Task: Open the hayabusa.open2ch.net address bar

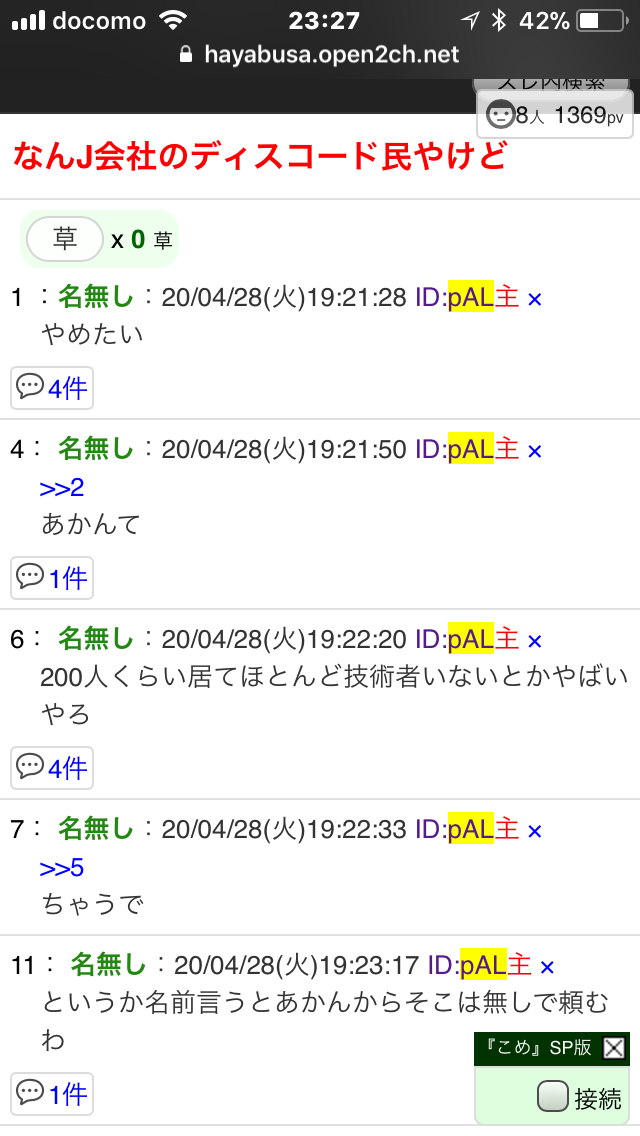Action: [320, 54]
